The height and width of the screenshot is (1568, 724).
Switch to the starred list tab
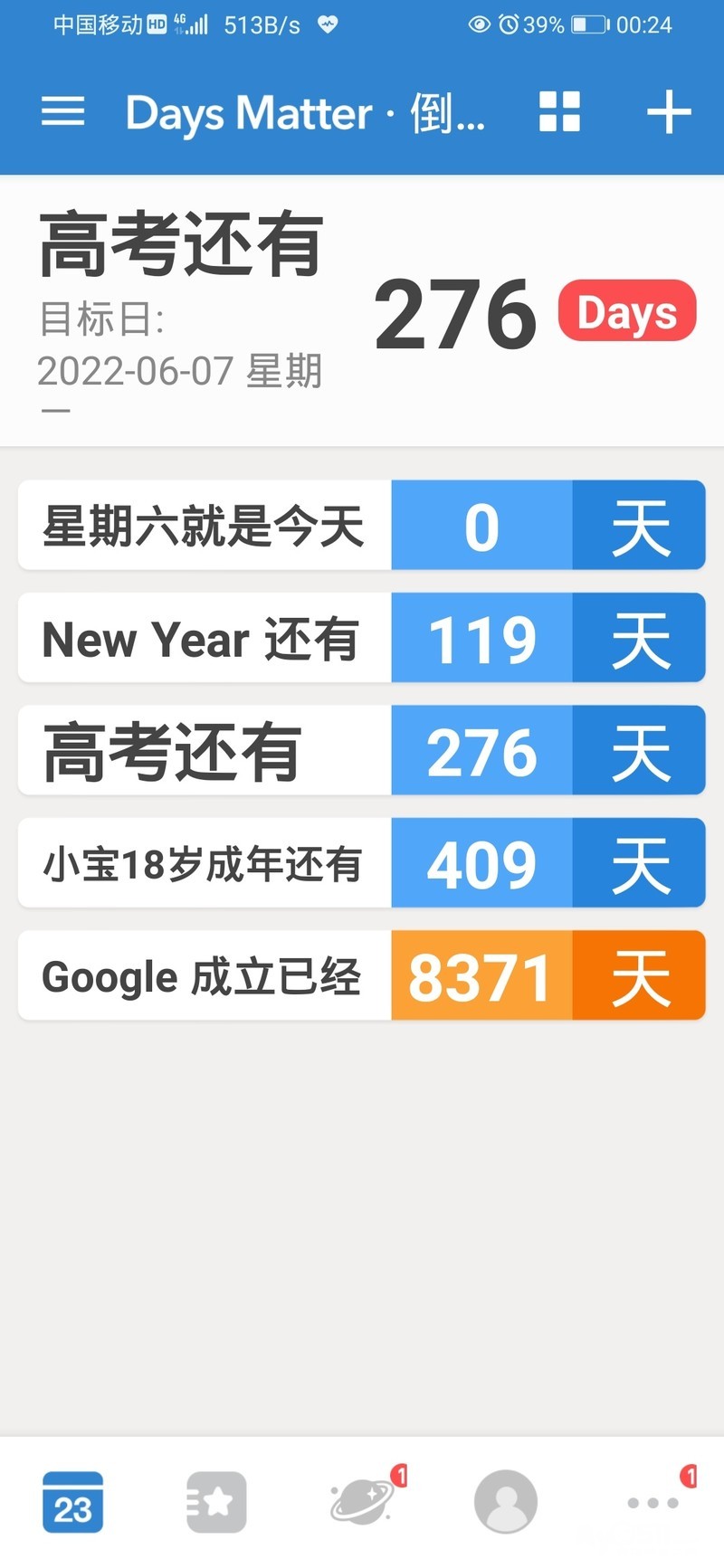(x=216, y=1502)
